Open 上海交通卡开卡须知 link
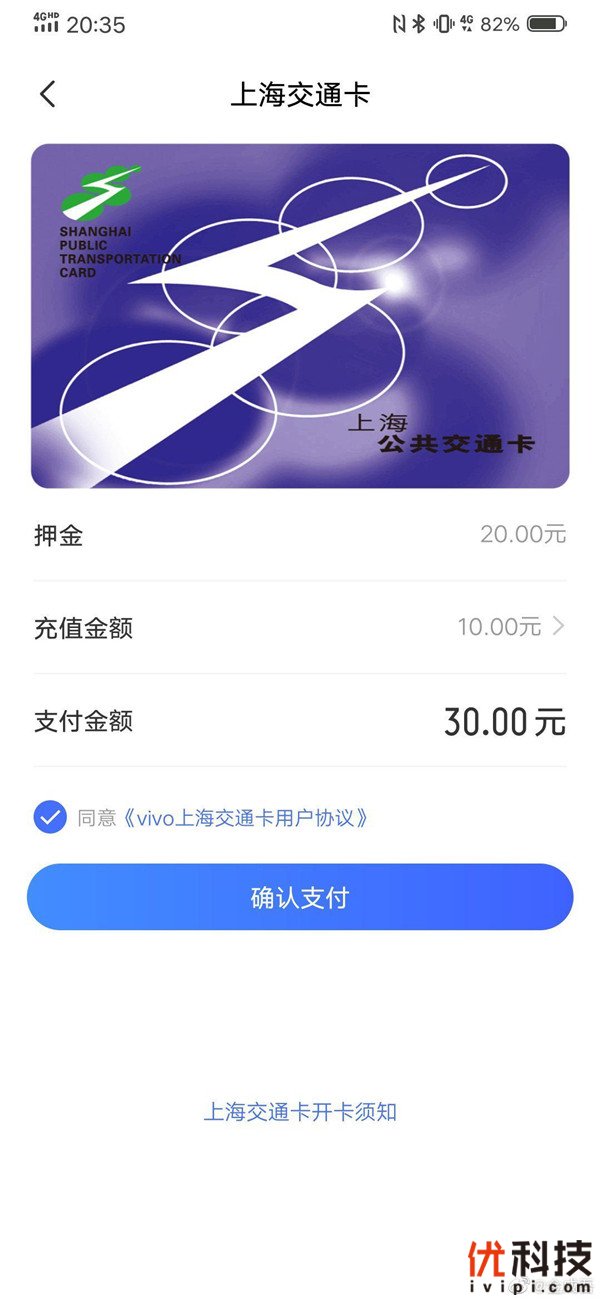The height and width of the screenshot is (1300, 600). coord(300,1112)
